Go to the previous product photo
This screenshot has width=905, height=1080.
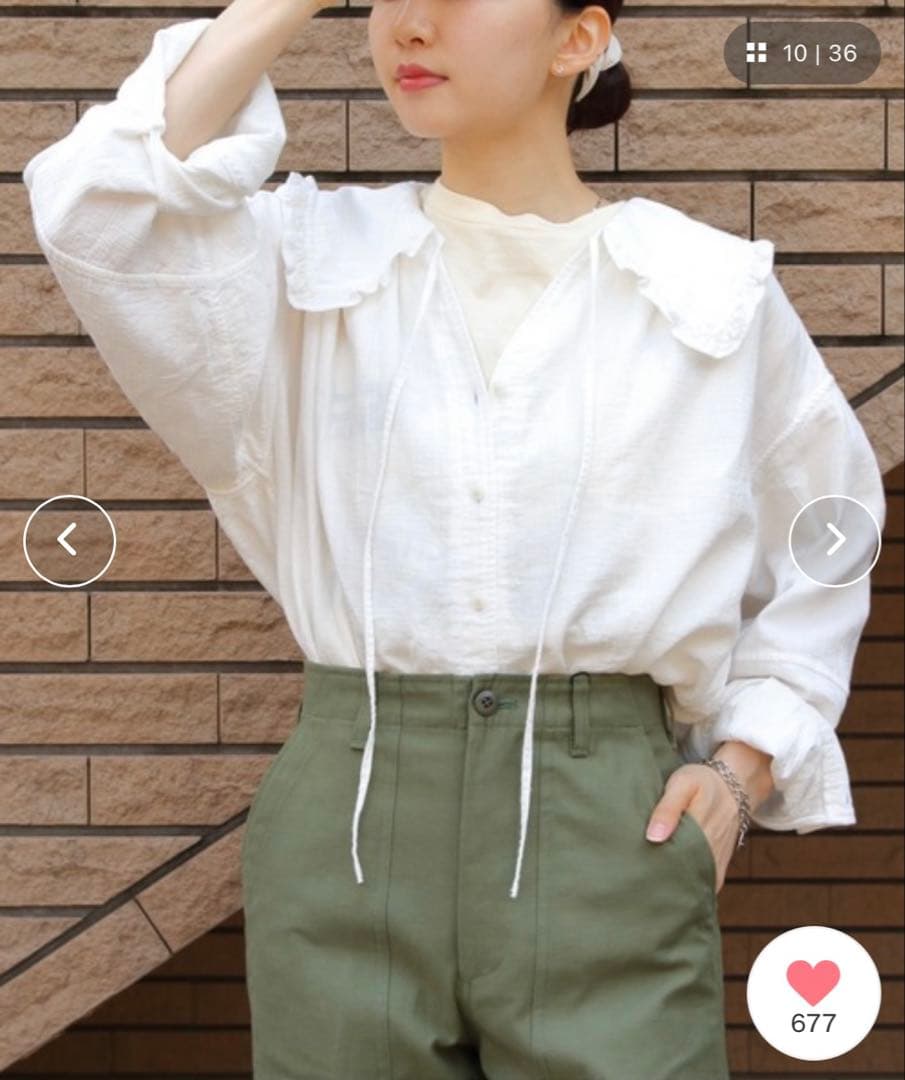click(x=69, y=541)
